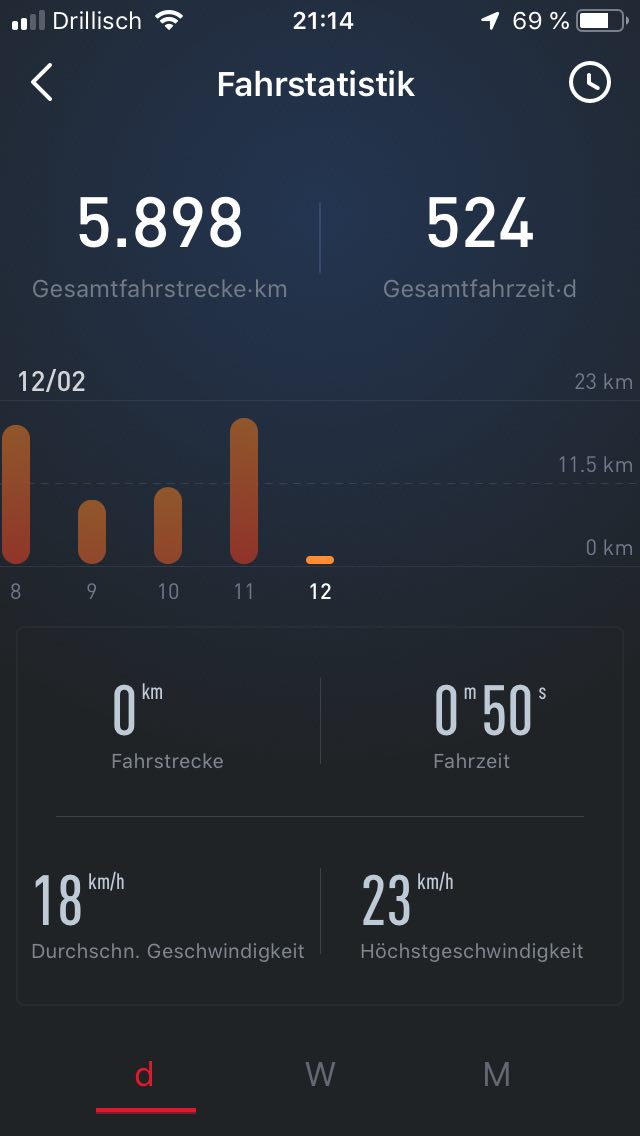Switch to the weekly W tab

point(320,1075)
